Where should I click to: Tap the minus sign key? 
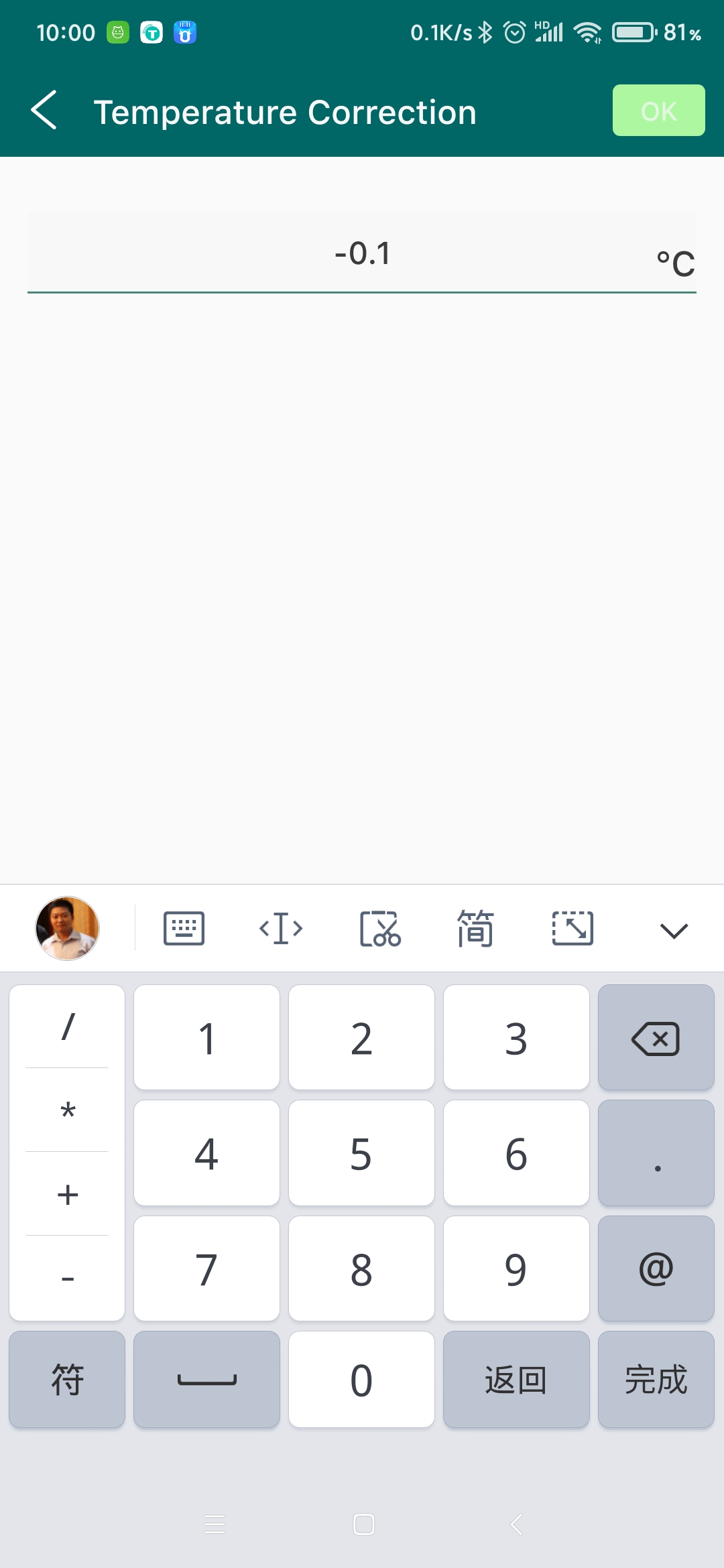pos(67,1278)
